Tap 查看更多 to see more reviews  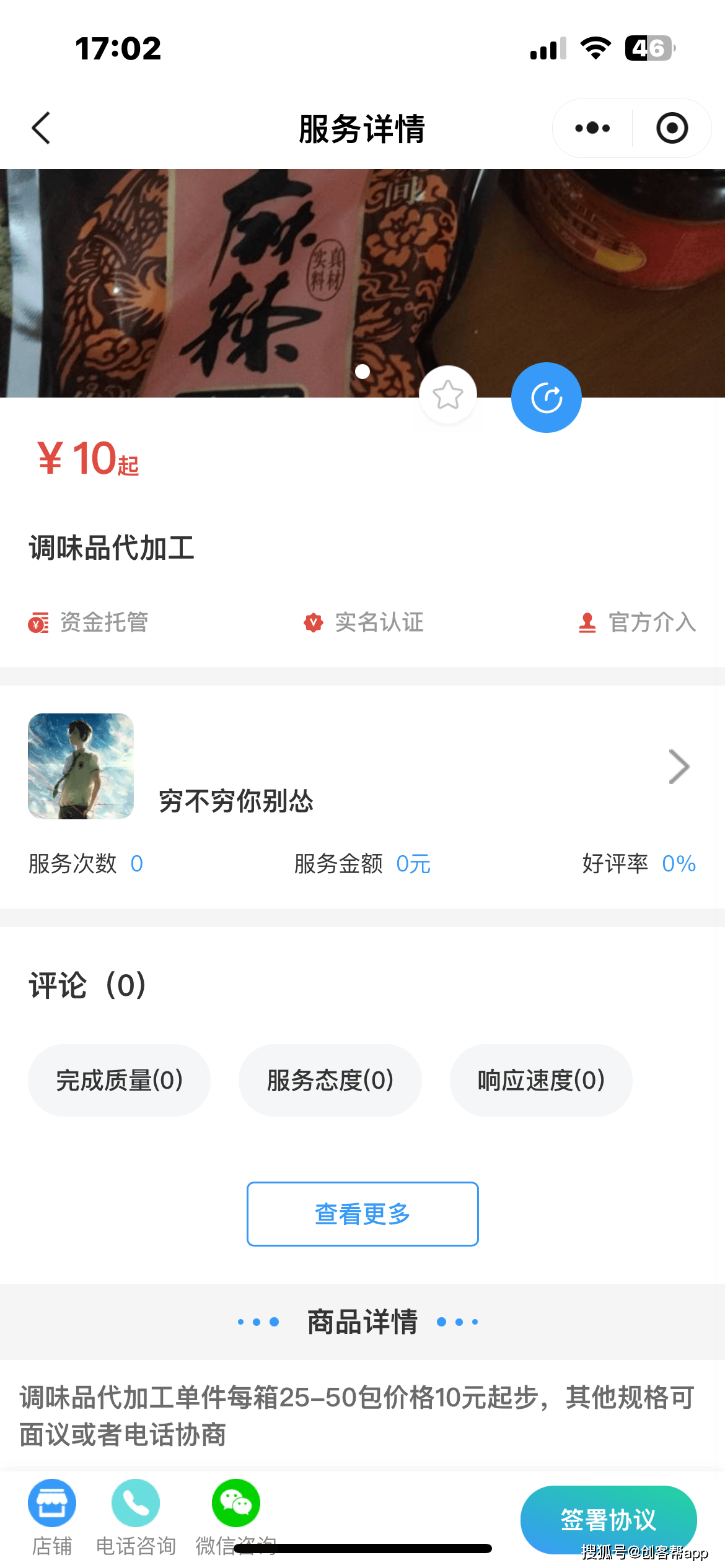pyautogui.click(x=362, y=1214)
